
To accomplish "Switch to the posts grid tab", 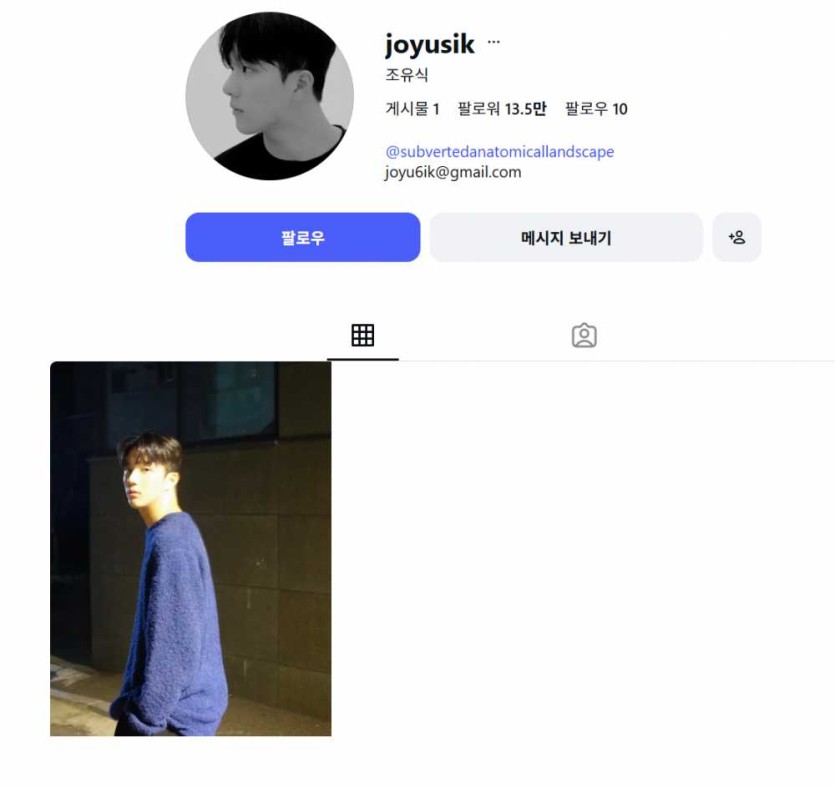I will tap(363, 336).
